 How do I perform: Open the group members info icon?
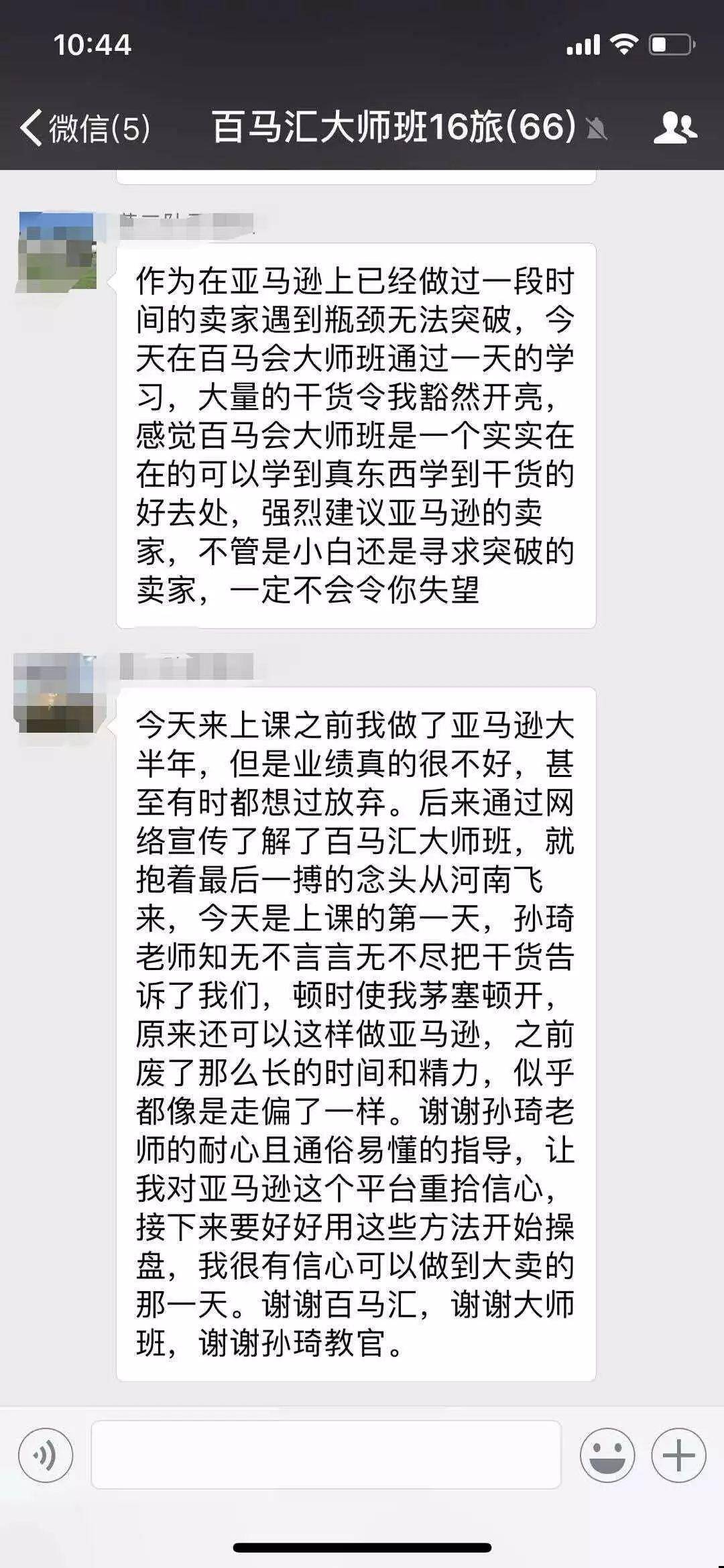pyautogui.click(x=674, y=127)
